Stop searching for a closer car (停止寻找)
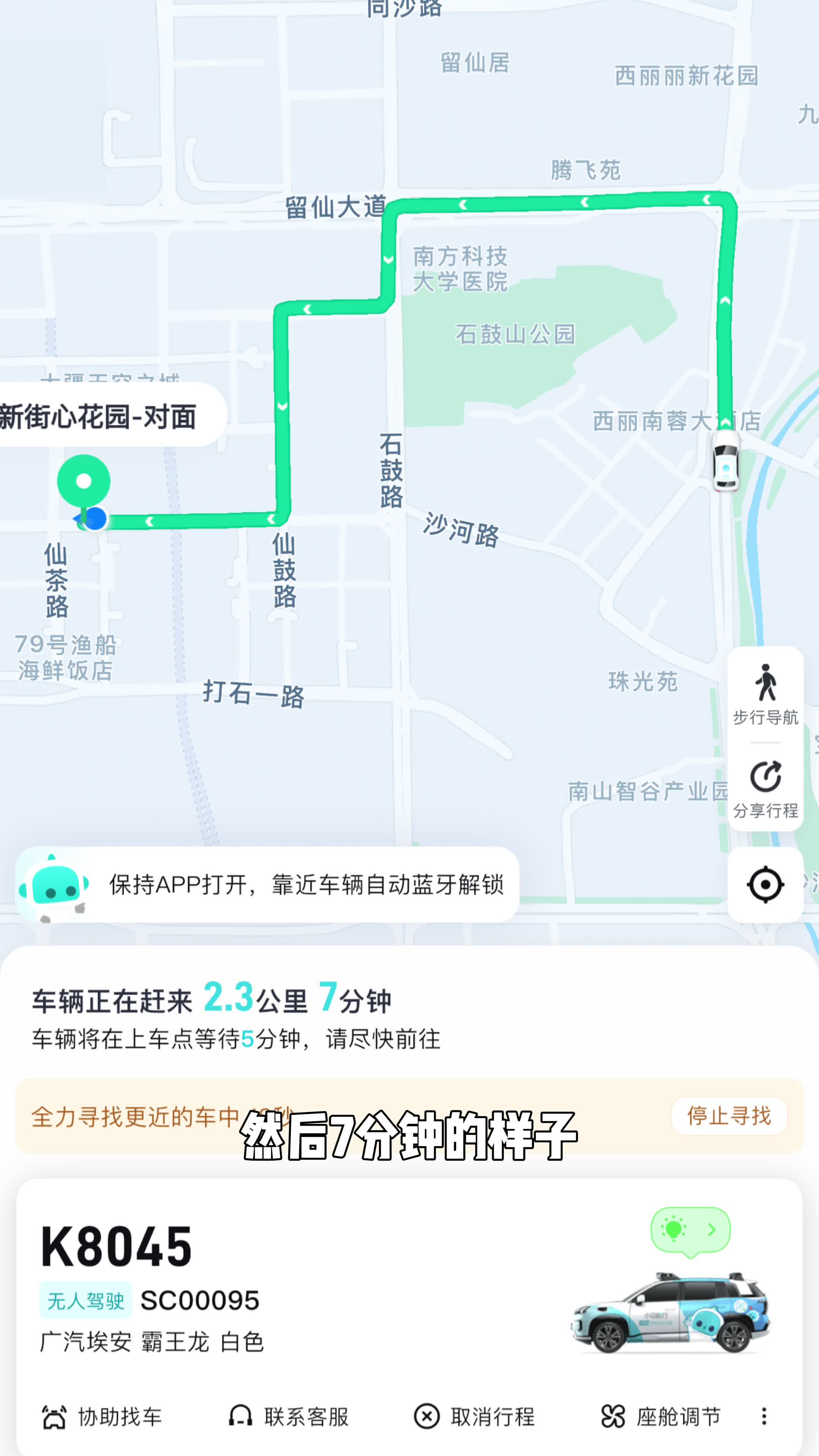The image size is (819, 1456). [x=728, y=1116]
